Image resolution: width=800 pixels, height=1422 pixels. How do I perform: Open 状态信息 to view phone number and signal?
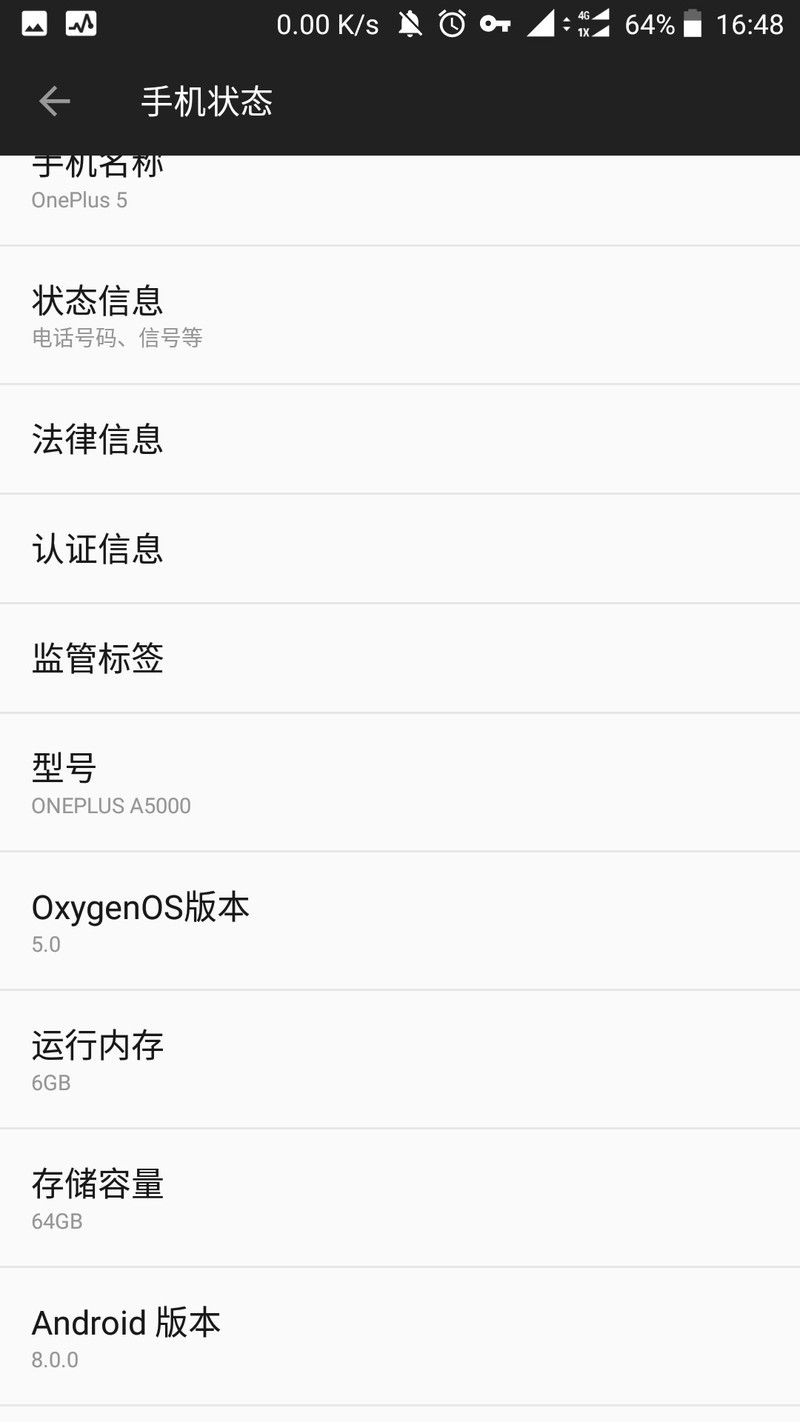[x=400, y=315]
